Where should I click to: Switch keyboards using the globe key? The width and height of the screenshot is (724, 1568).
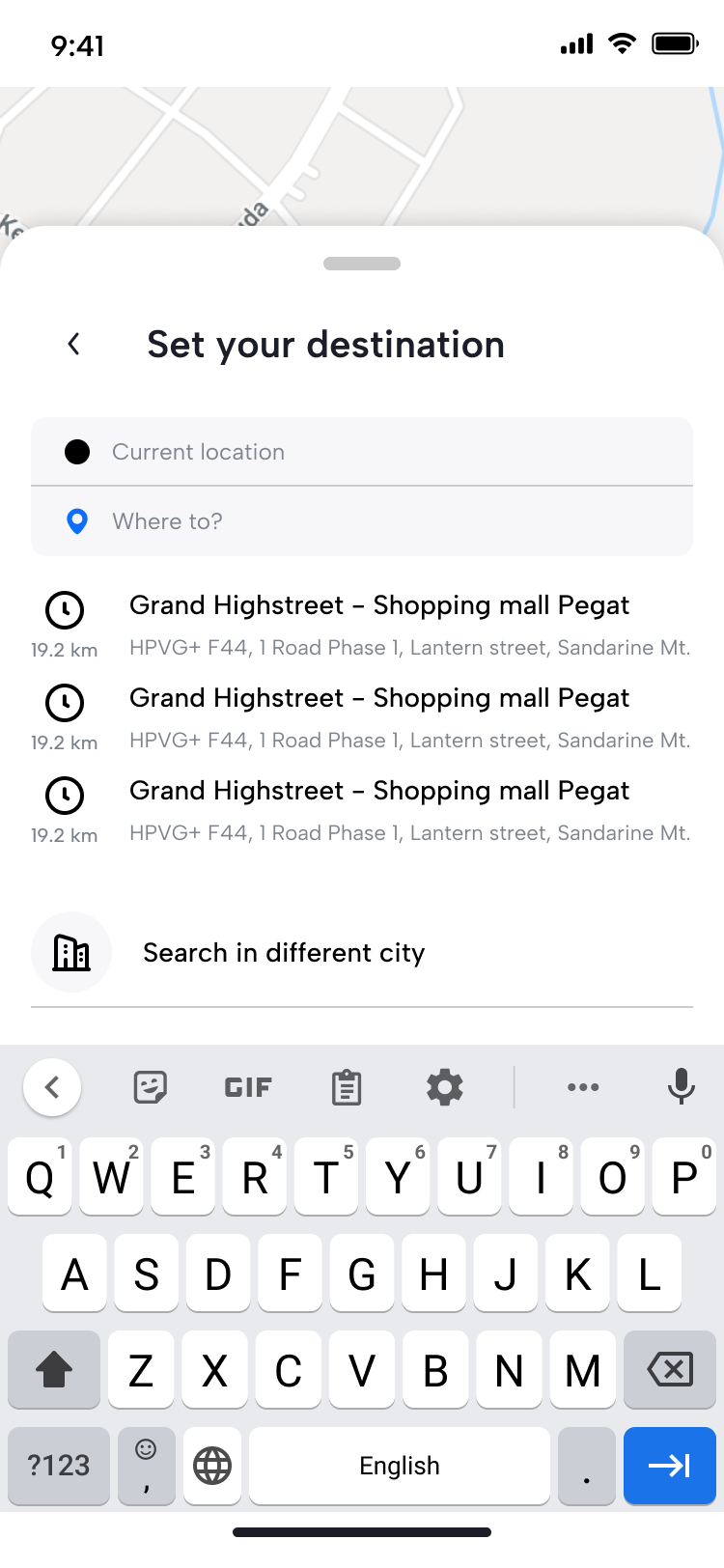pos(211,1466)
